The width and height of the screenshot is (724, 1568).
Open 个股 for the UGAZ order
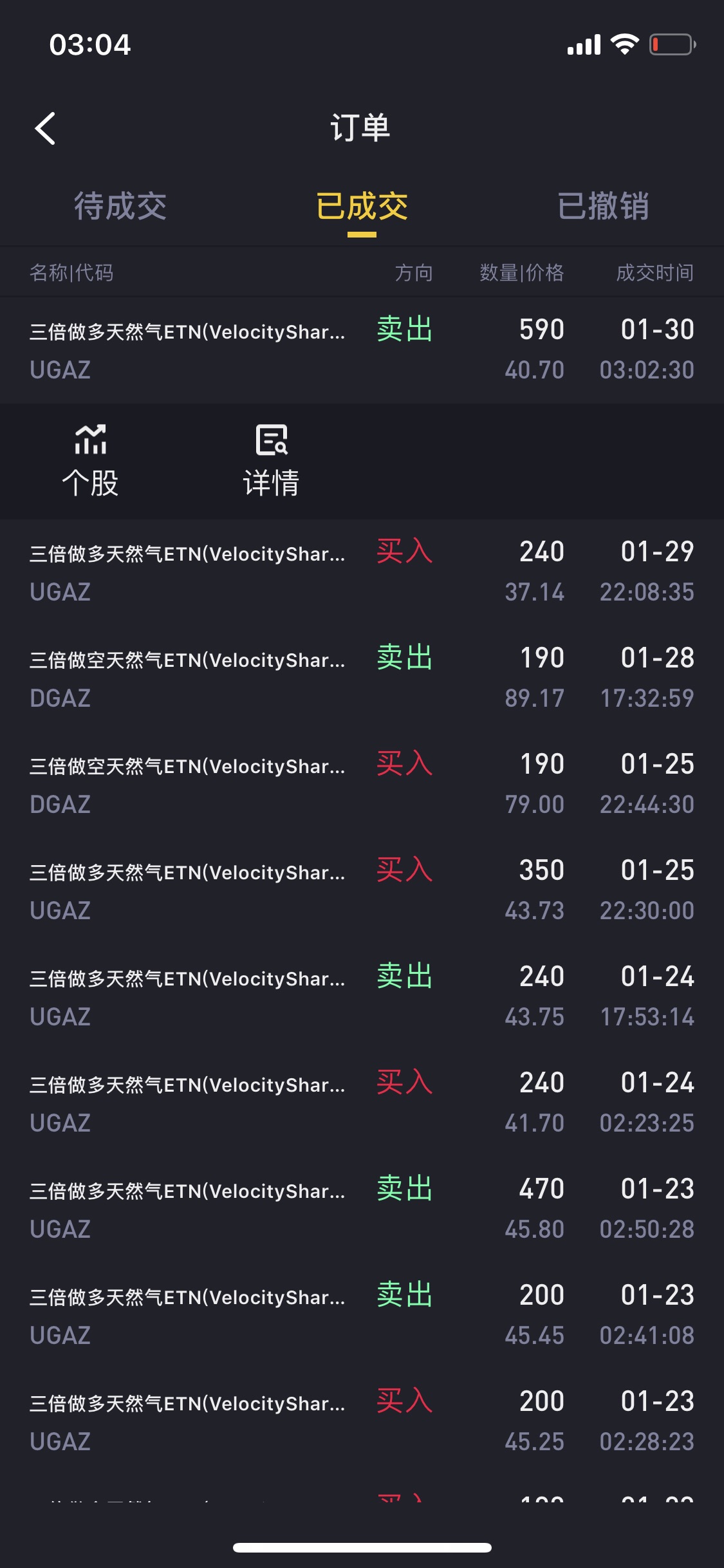(90, 461)
